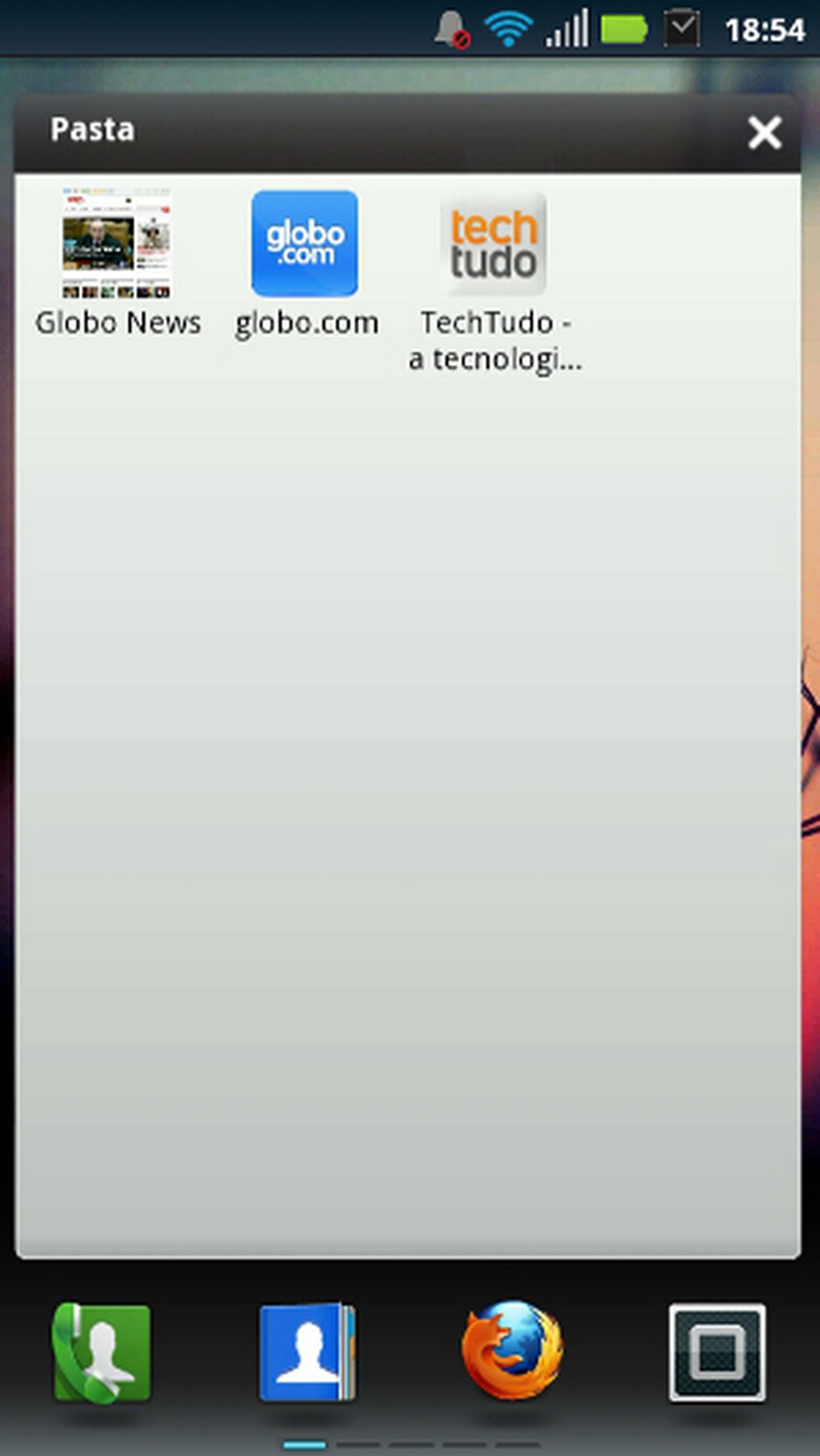Open the TechTudo shortcut
Screen dimensions: 820x1456
tap(493, 244)
